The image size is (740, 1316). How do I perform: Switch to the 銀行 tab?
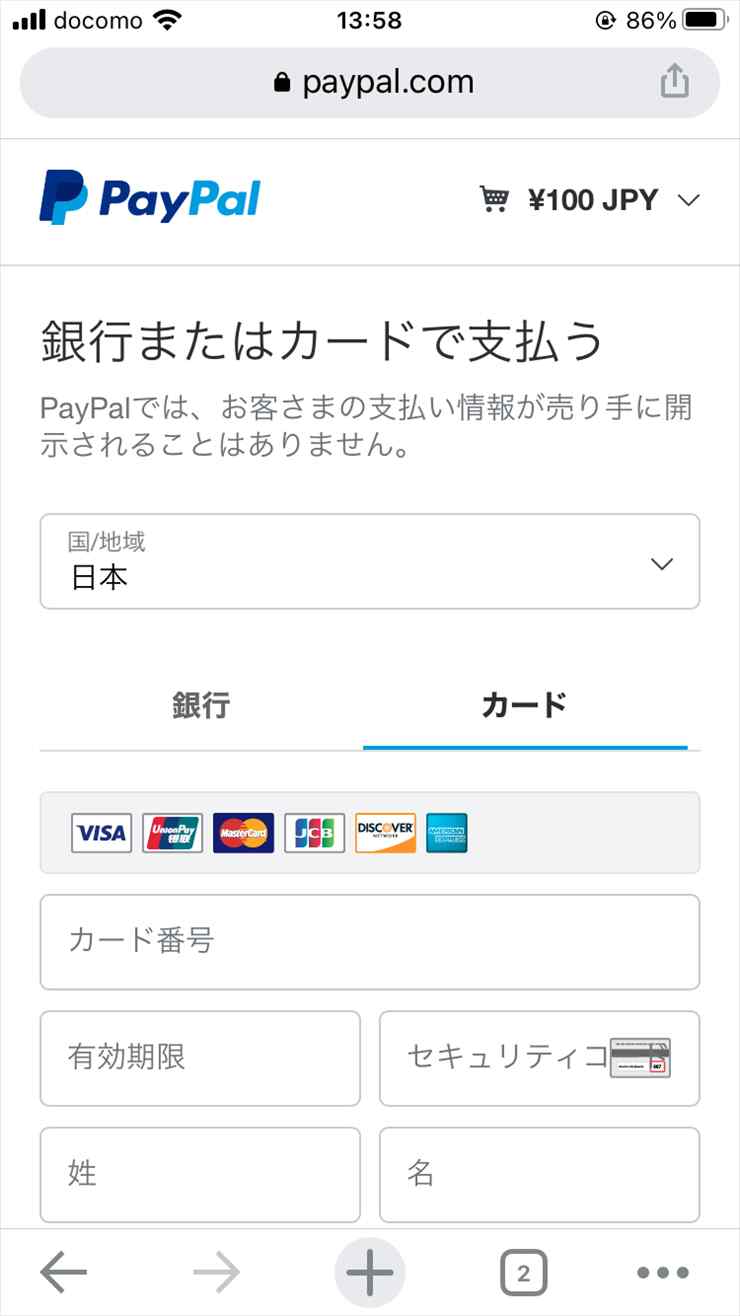coord(201,706)
